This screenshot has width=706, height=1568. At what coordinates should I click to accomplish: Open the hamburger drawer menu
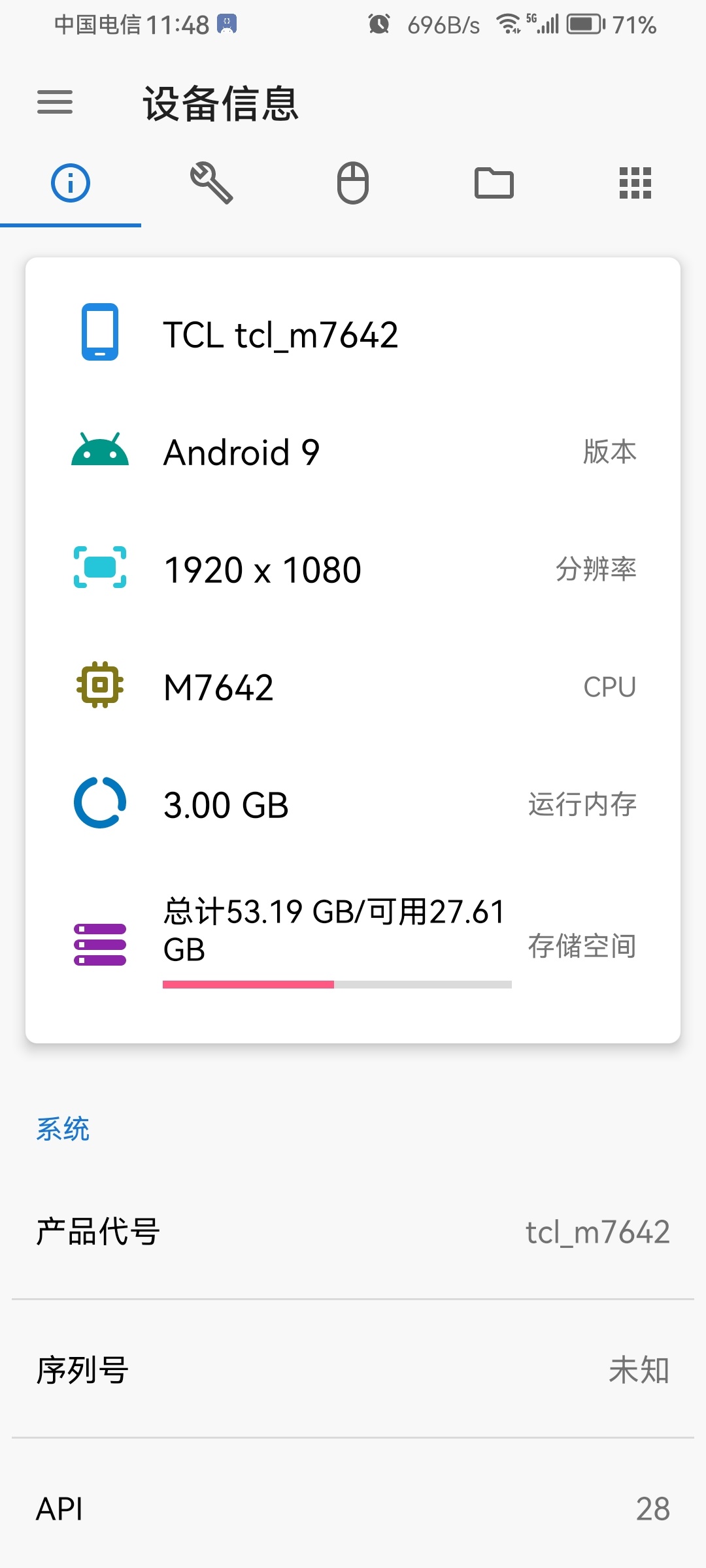point(55,103)
